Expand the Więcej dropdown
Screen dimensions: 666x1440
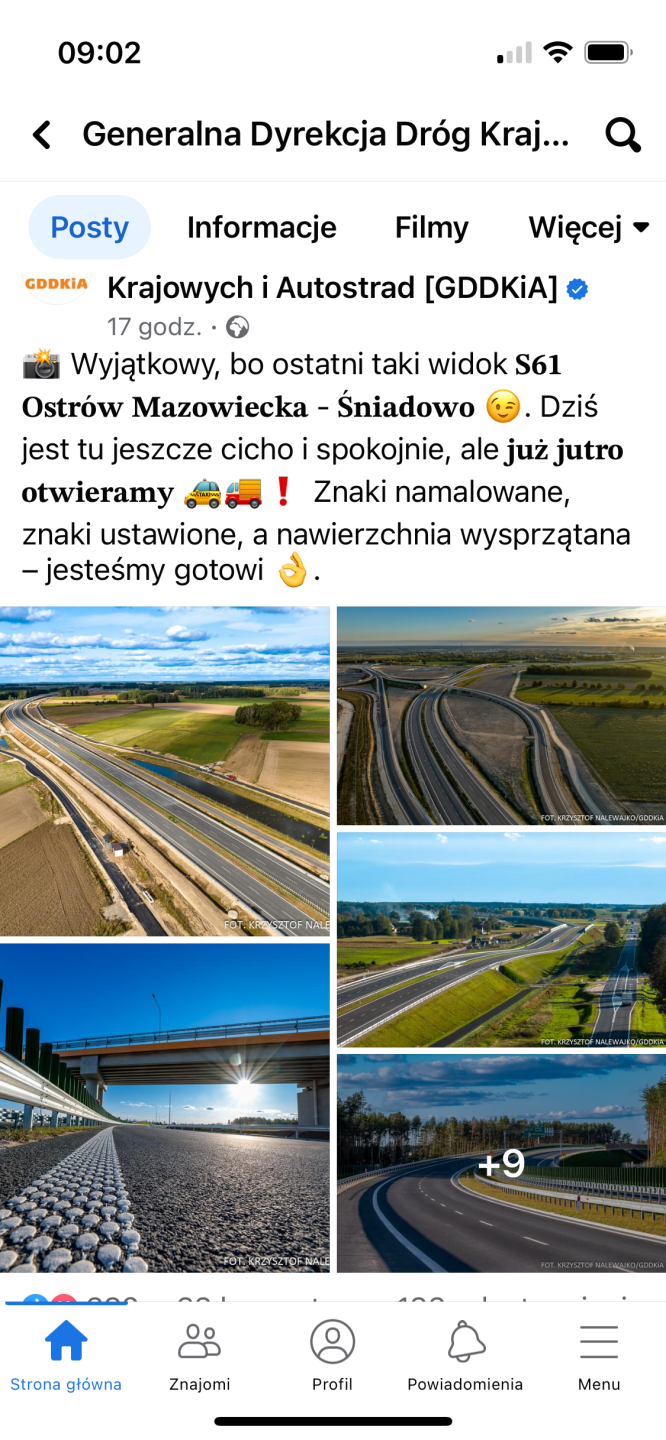tap(588, 227)
